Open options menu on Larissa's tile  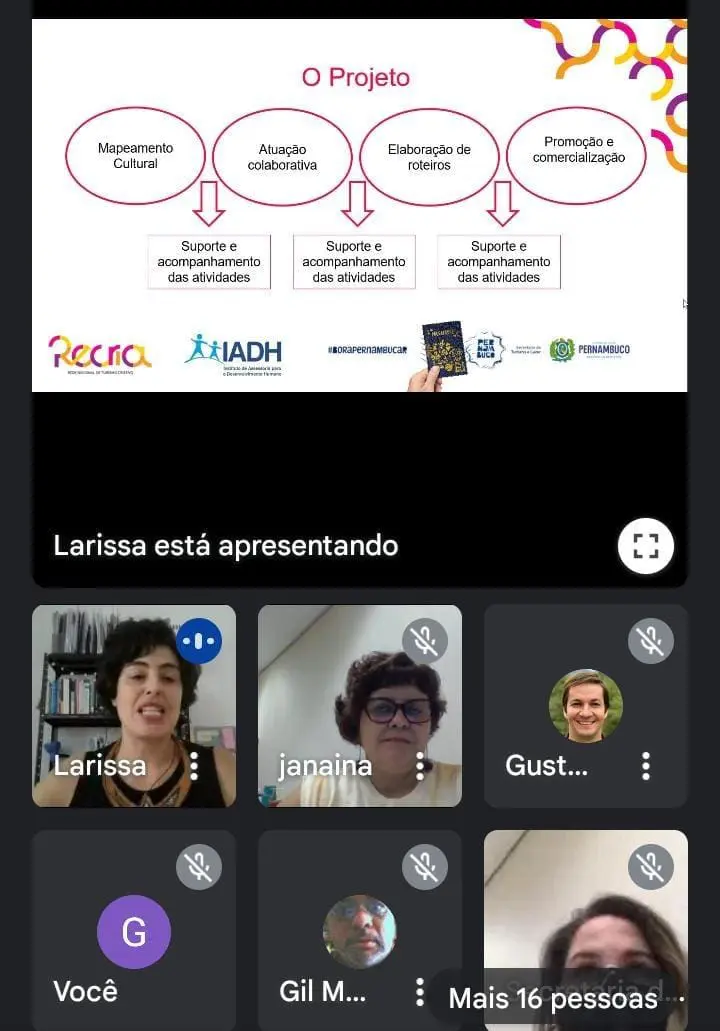click(194, 767)
